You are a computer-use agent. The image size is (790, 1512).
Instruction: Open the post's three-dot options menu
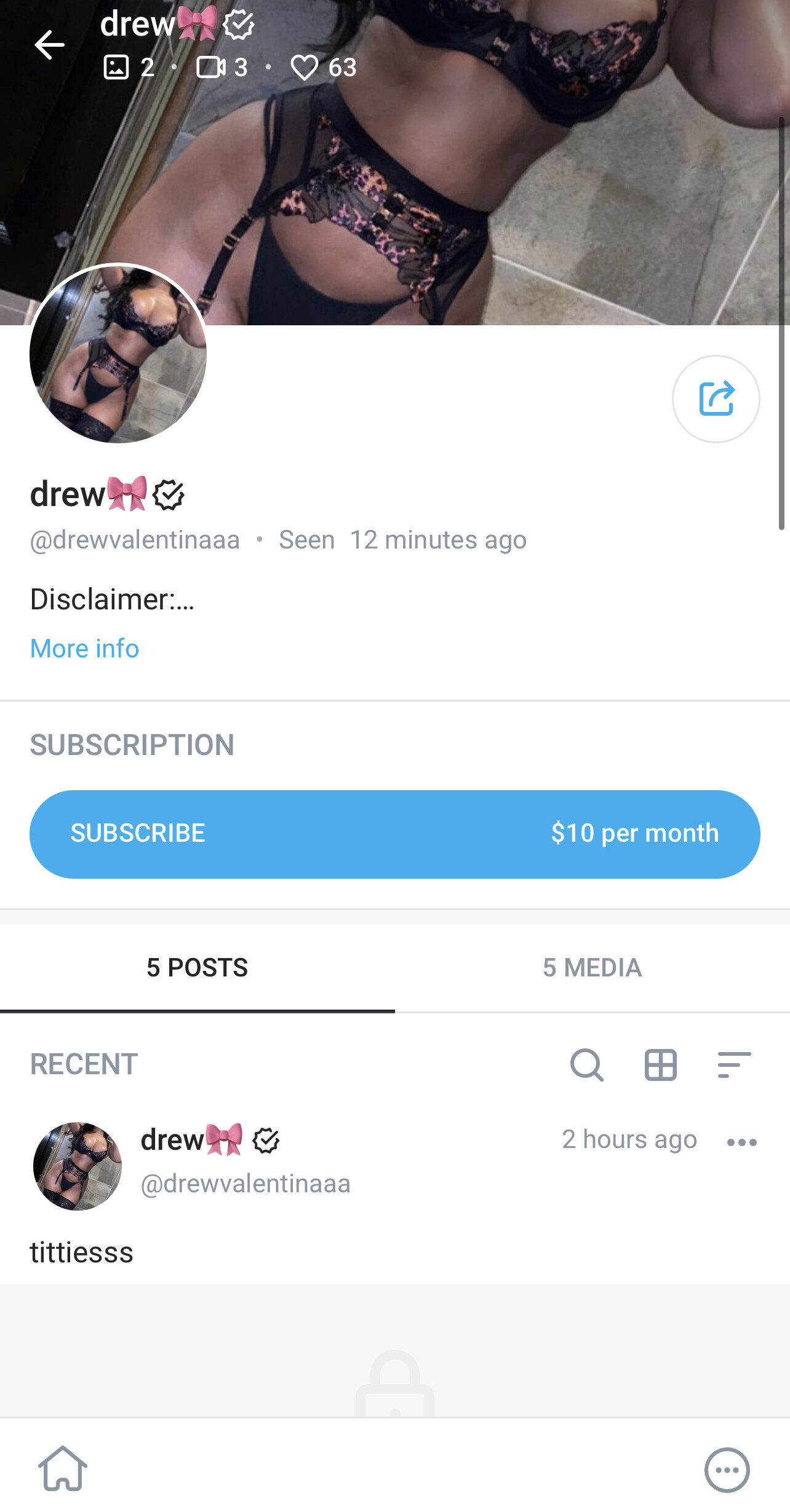coord(741,1142)
